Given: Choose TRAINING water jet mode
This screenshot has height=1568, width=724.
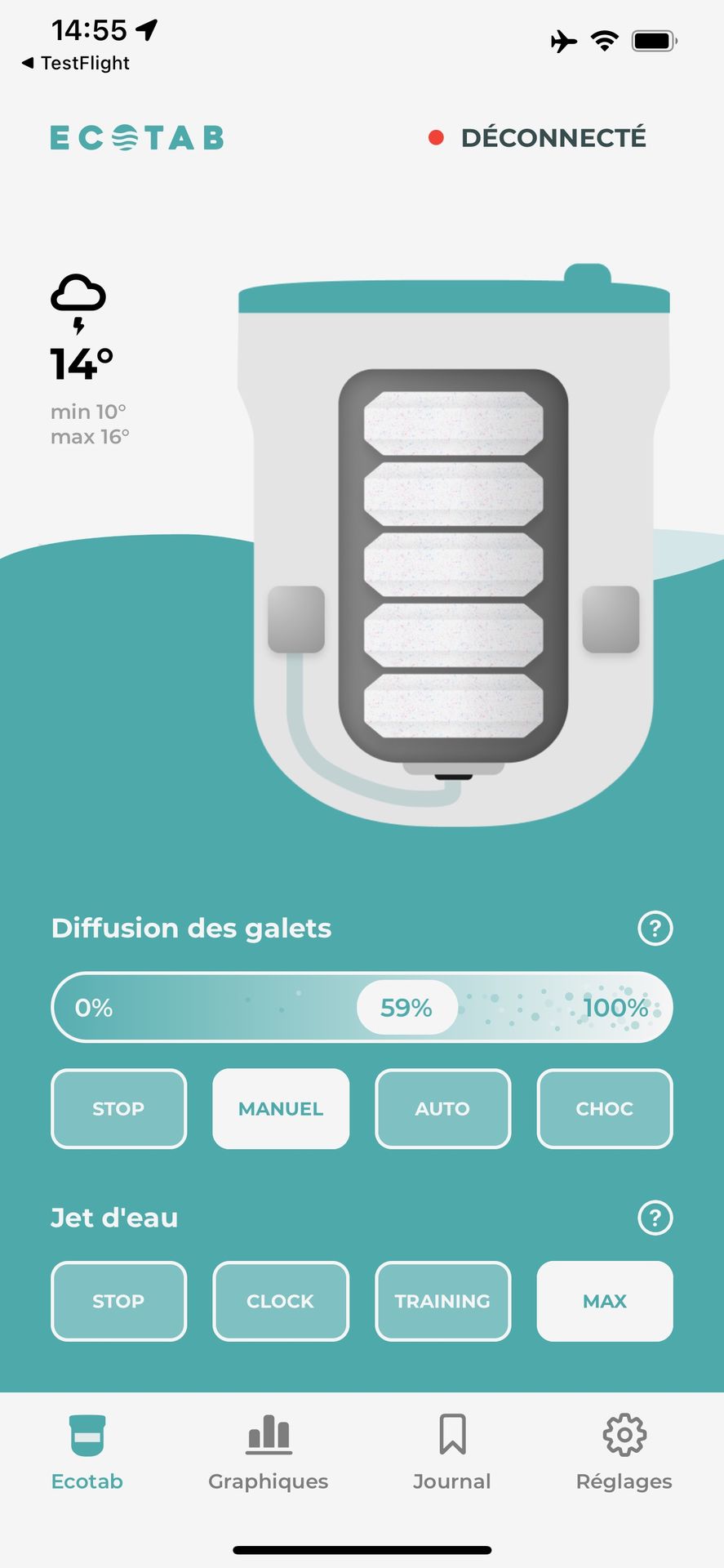Looking at the screenshot, I should (442, 1301).
